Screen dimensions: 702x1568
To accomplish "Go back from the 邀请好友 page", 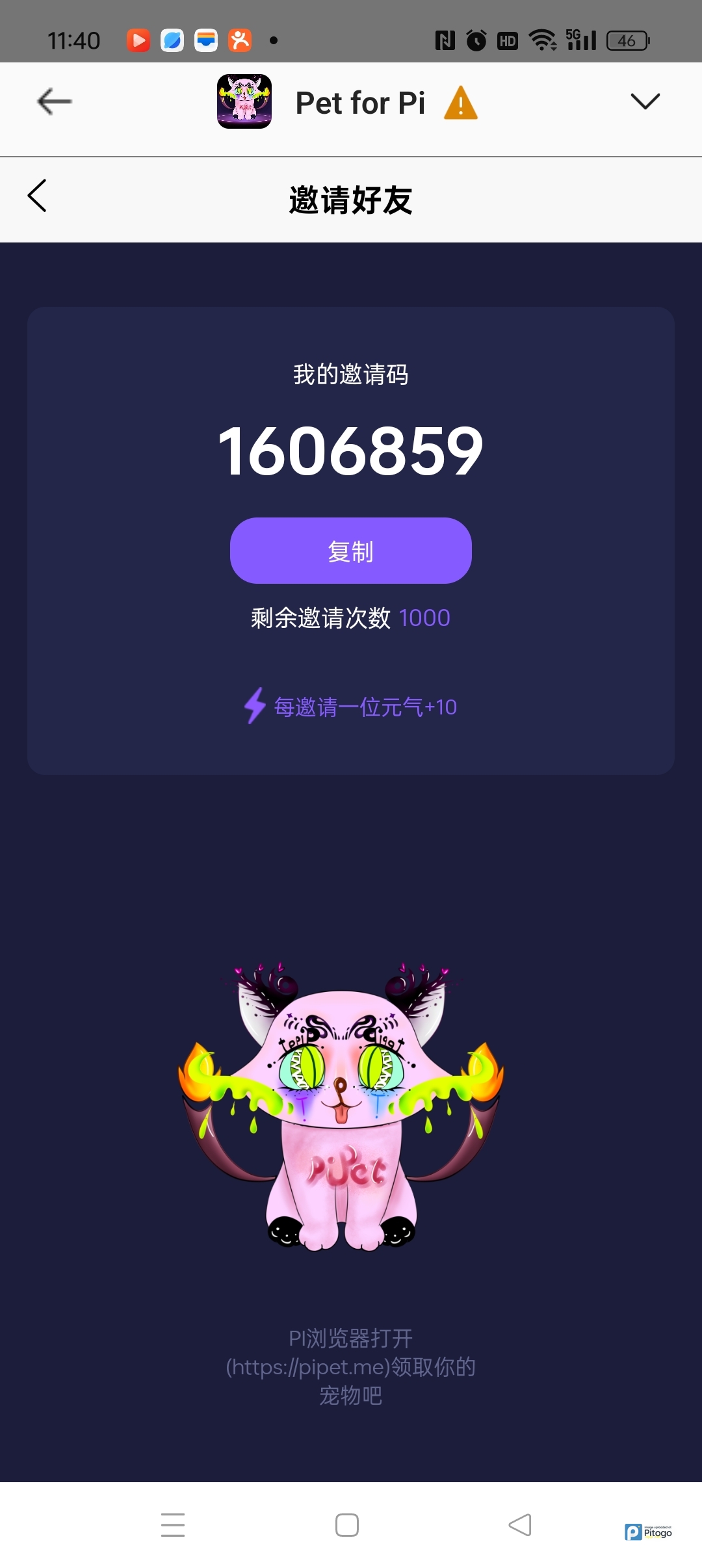I will click(38, 196).
